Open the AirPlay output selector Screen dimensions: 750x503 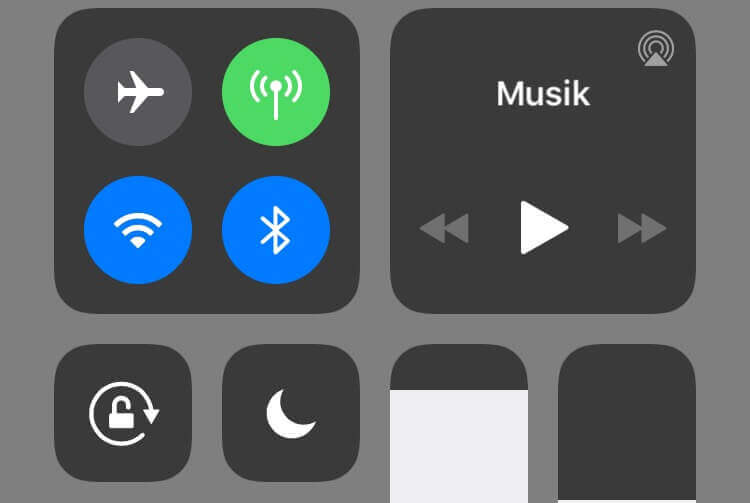point(655,49)
